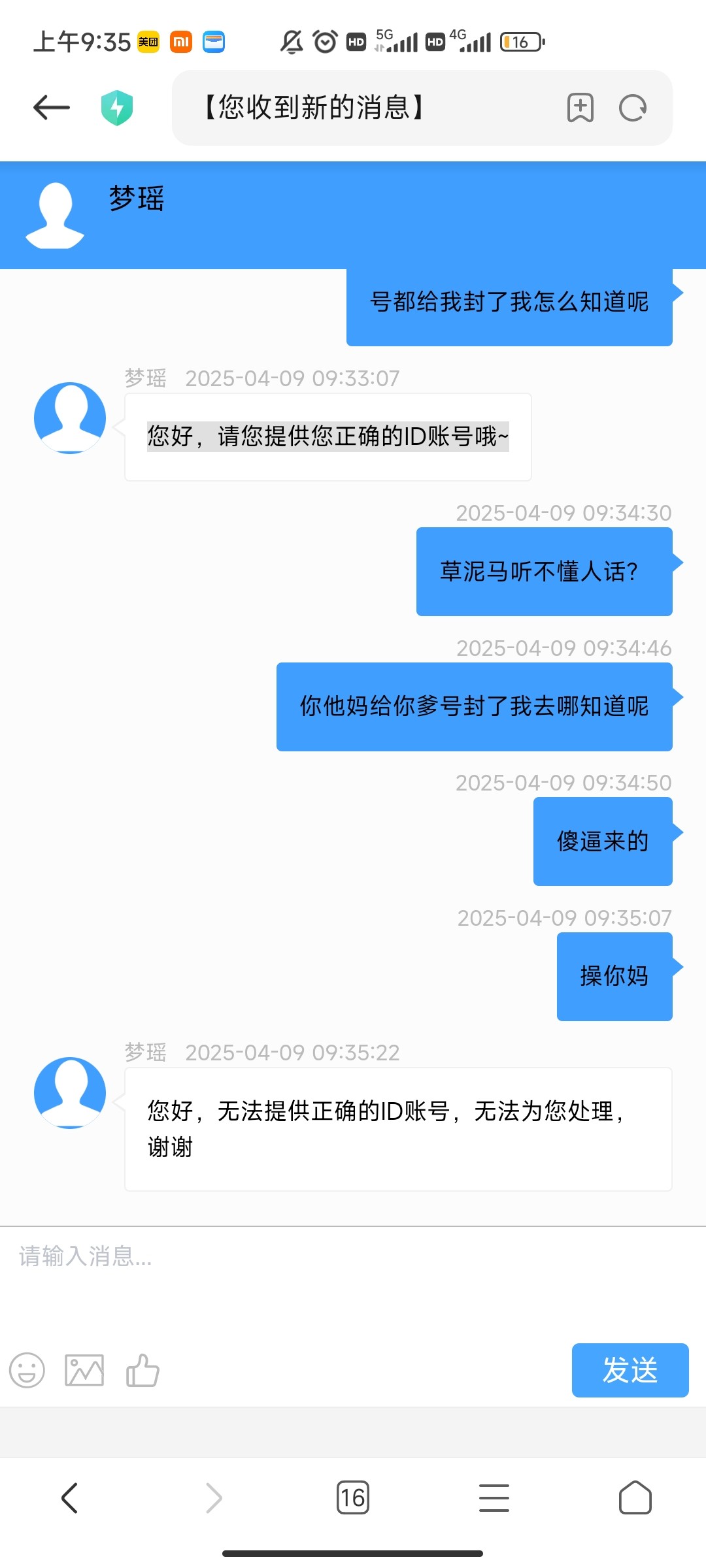Go back using the bottom toolbar arrow

(70, 1497)
